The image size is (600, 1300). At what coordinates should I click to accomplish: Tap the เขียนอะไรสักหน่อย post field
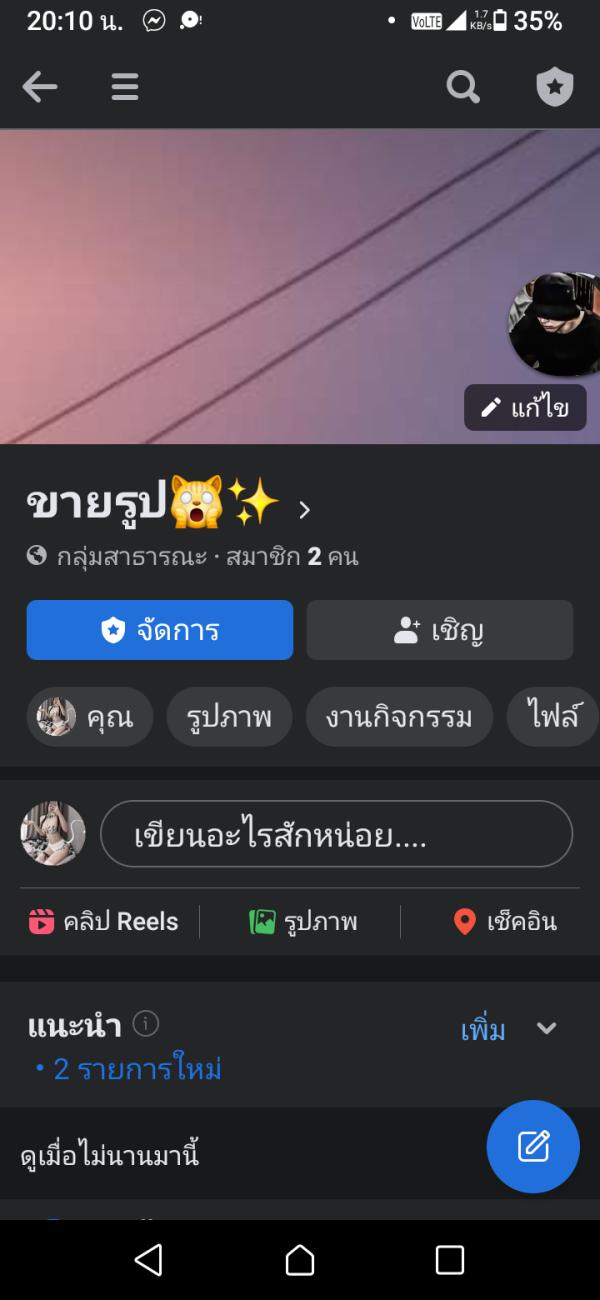tap(336, 834)
